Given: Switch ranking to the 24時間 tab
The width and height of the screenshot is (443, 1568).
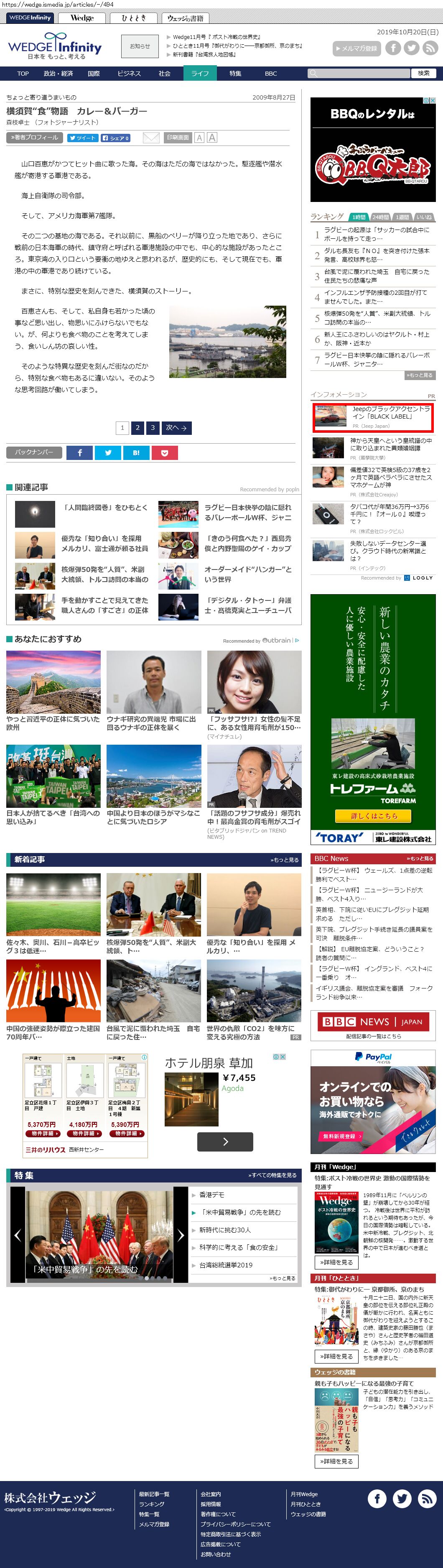Looking at the screenshot, I should (380, 217).
